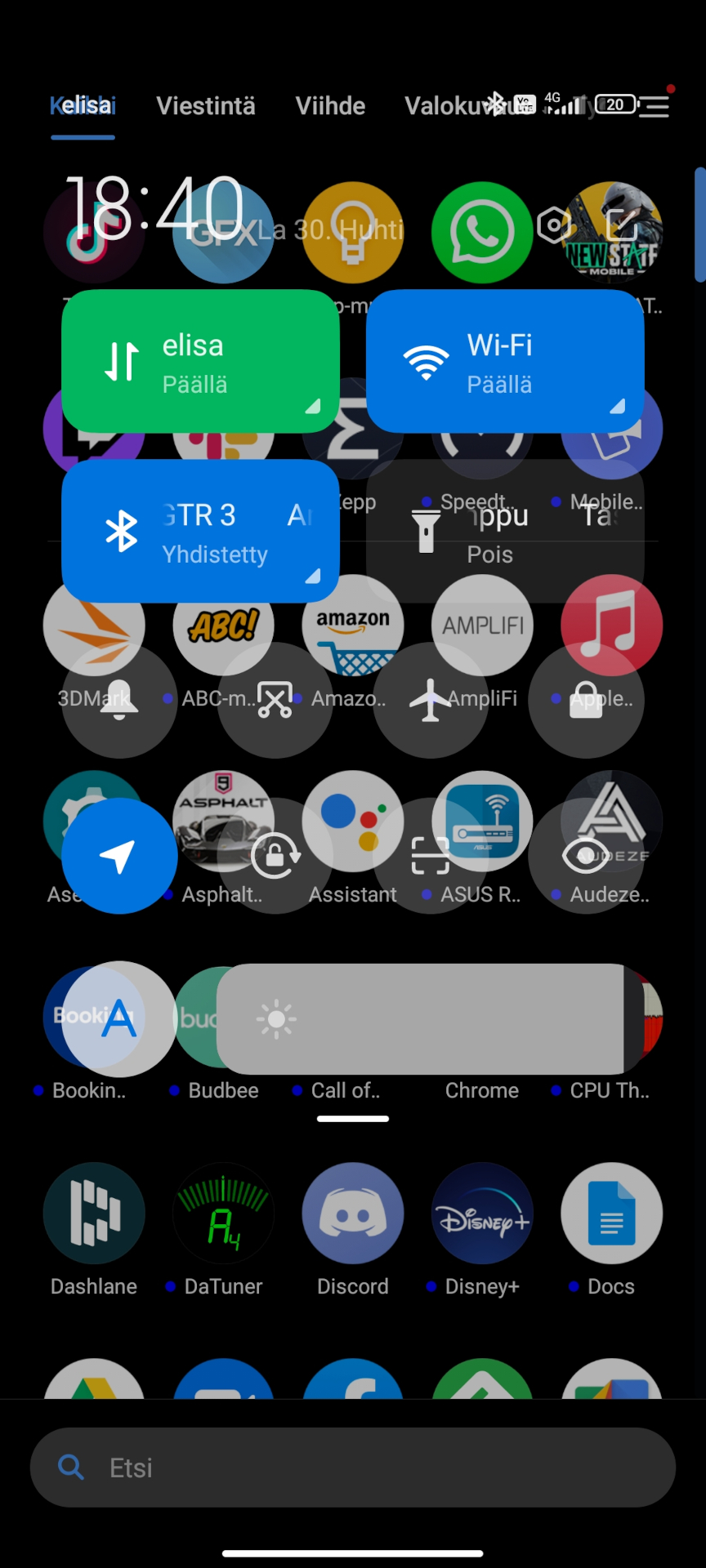Tap the brightness slider bar
The width and height of the screenshot is (706, 1568).
(431, 1019)
